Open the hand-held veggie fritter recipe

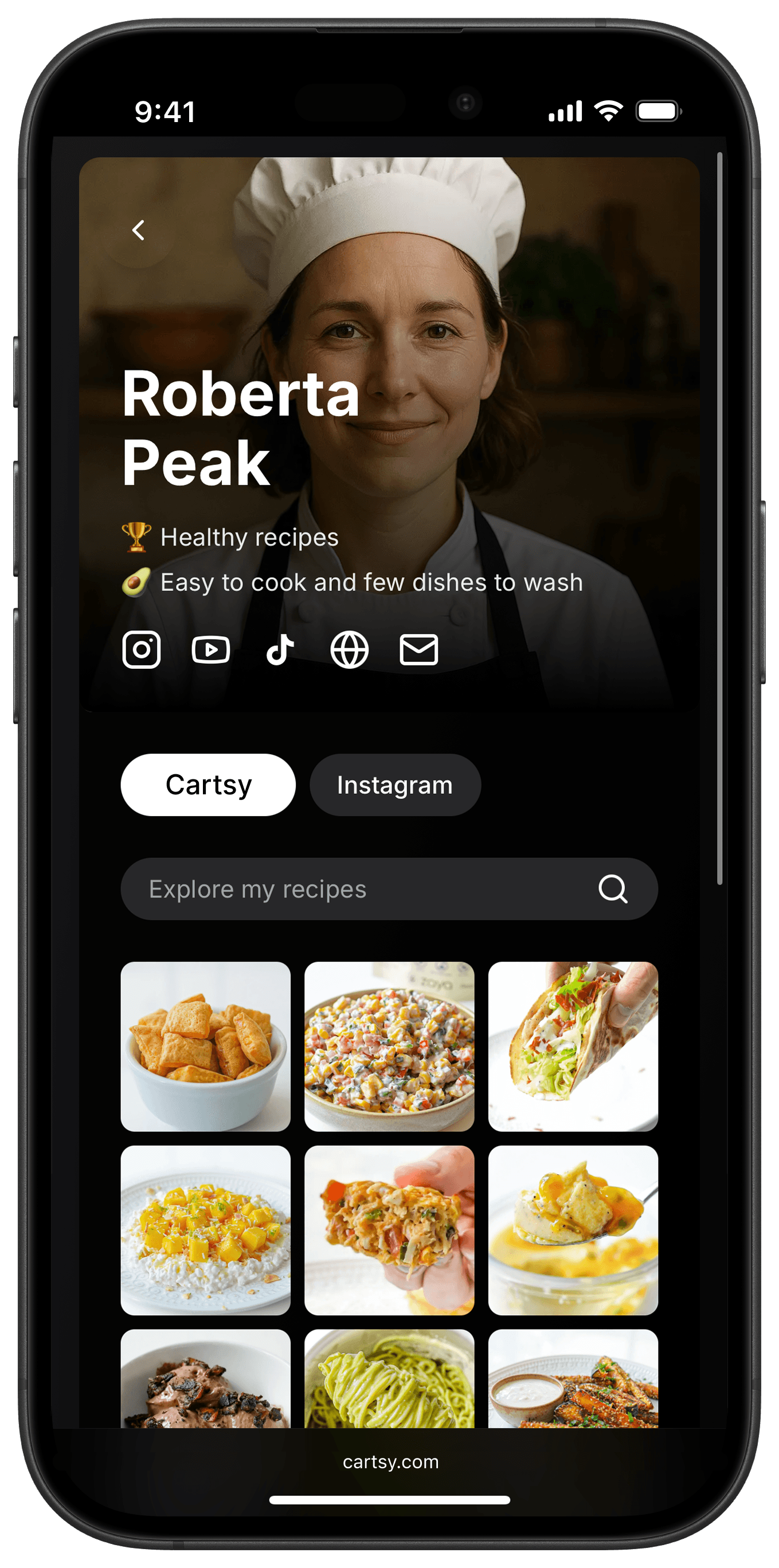[390, 1229]
